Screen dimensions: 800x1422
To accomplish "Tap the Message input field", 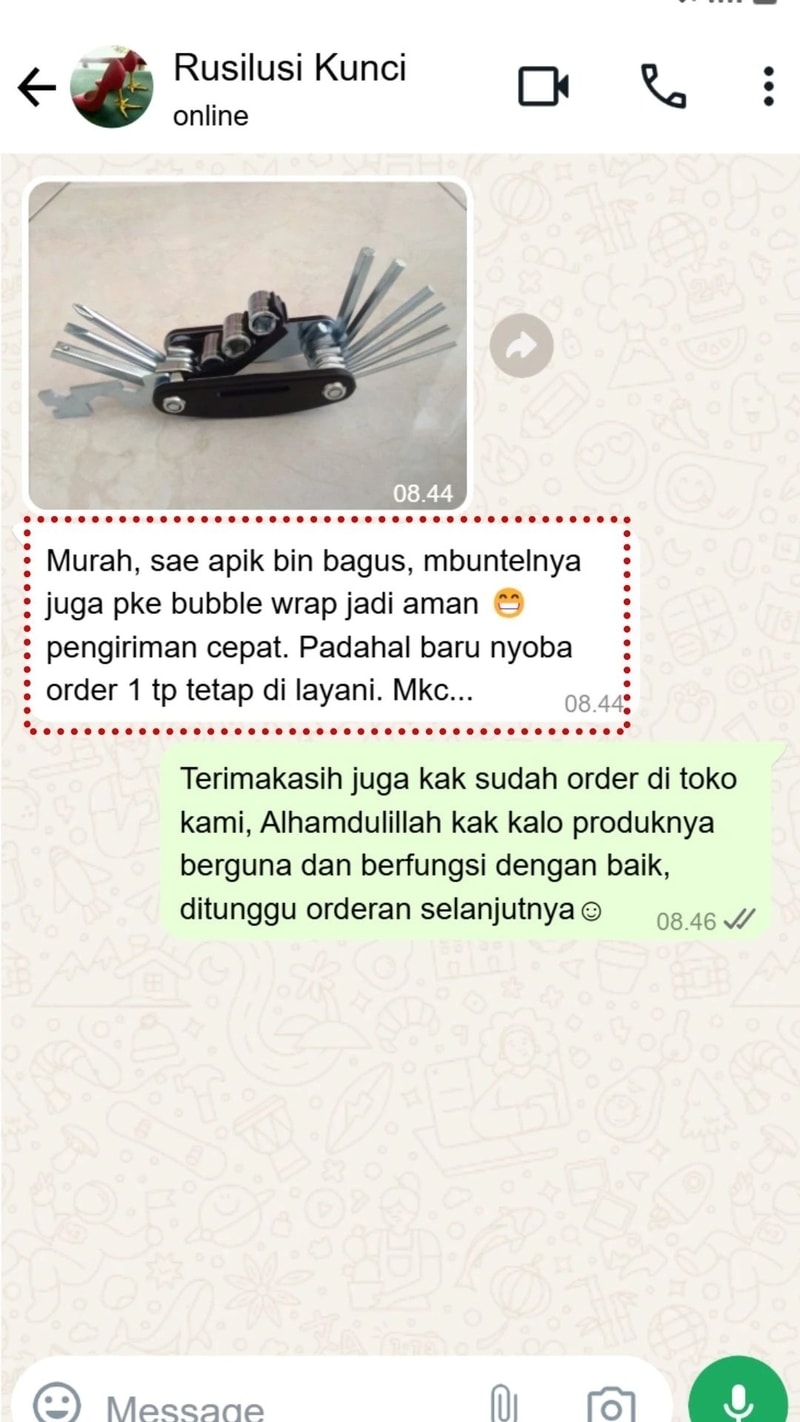I will (x=280, y=1405).
